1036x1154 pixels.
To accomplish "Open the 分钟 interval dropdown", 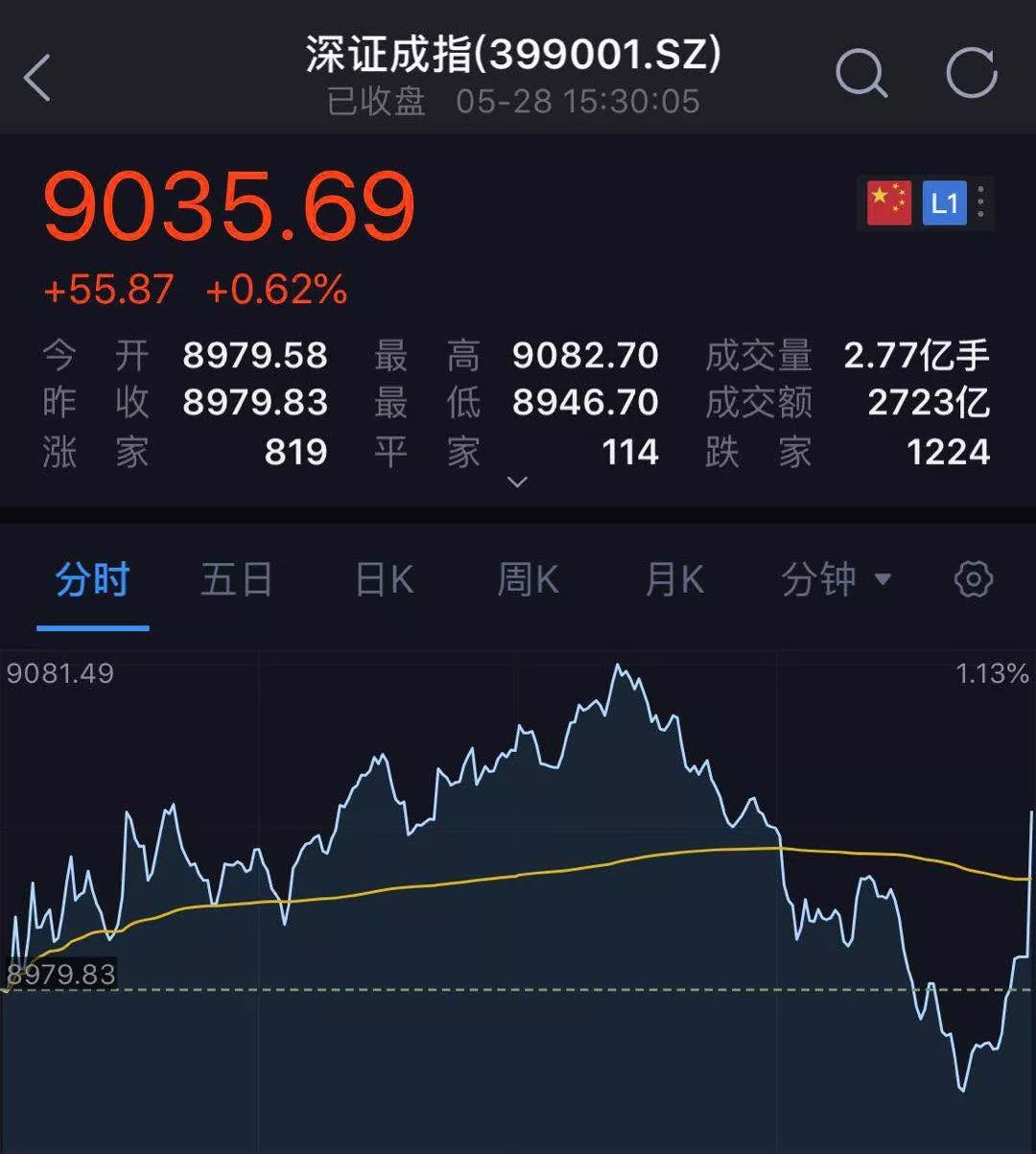I will click(x=836, y=580).
